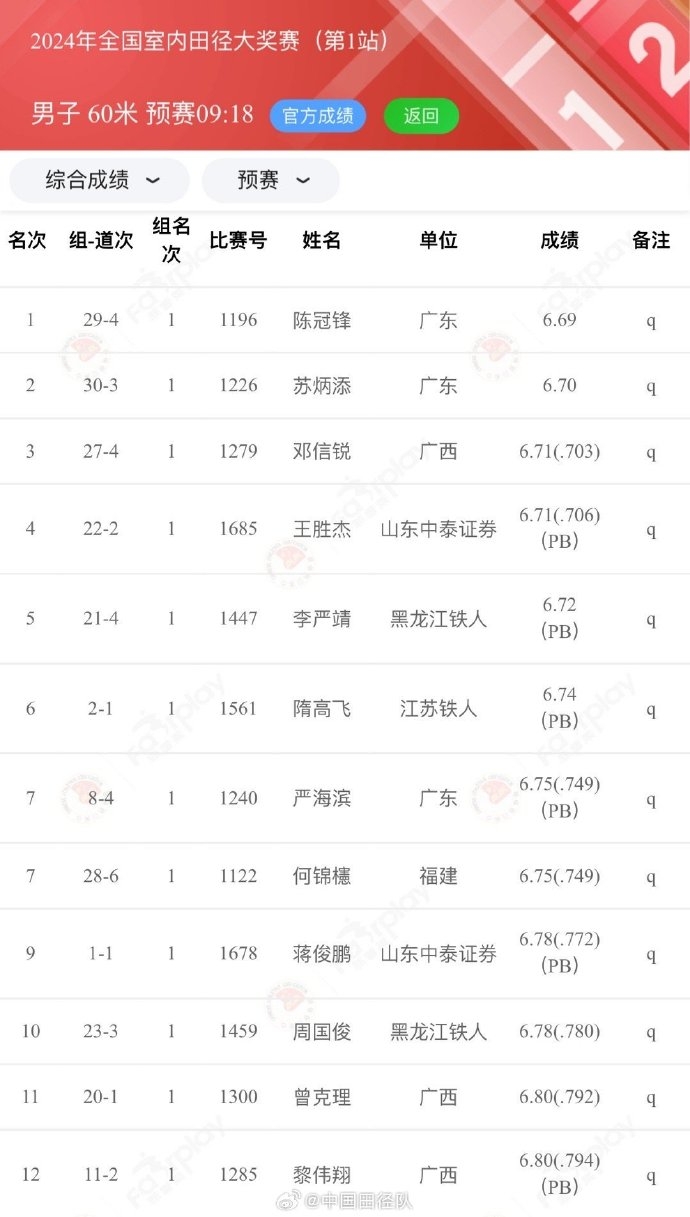Expand the 综合成绩 dropdown
The width and height of the screenshot is (690, 1217).
pyautogui.click(x=100, y=180)
